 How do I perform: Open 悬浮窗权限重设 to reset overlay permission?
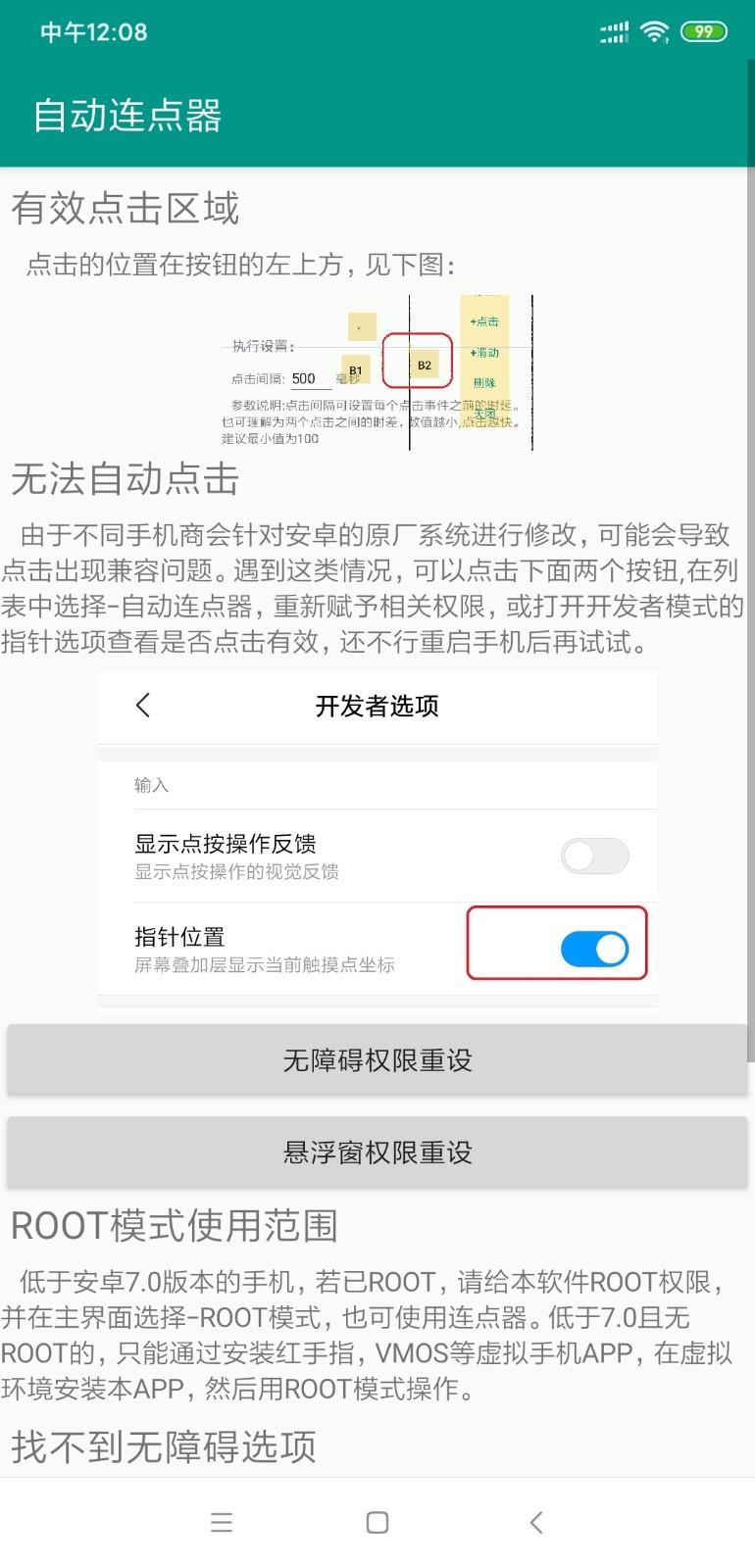click(x=377, y=1151)
